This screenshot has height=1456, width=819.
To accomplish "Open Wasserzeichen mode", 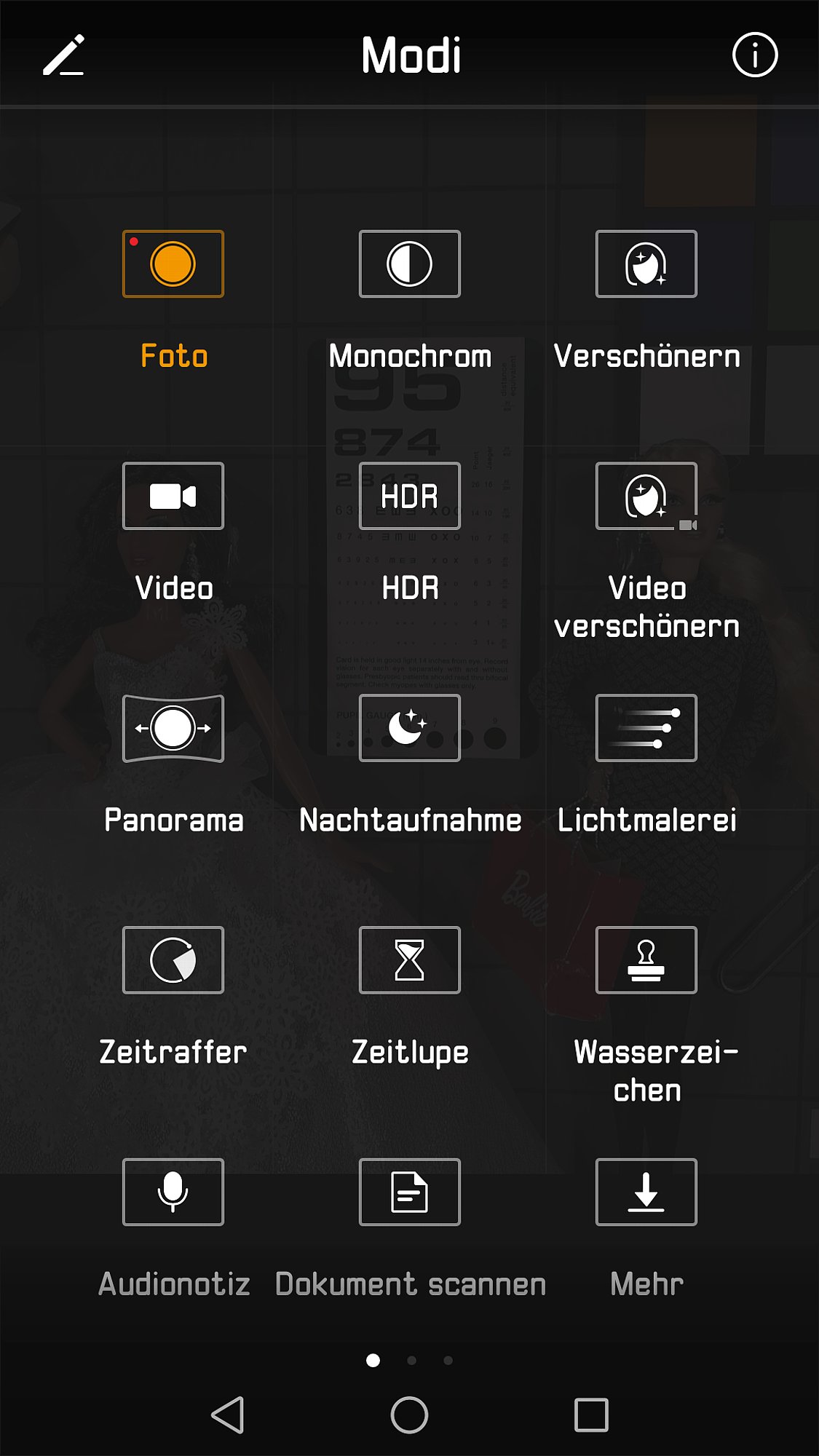I will pos(646,960).
